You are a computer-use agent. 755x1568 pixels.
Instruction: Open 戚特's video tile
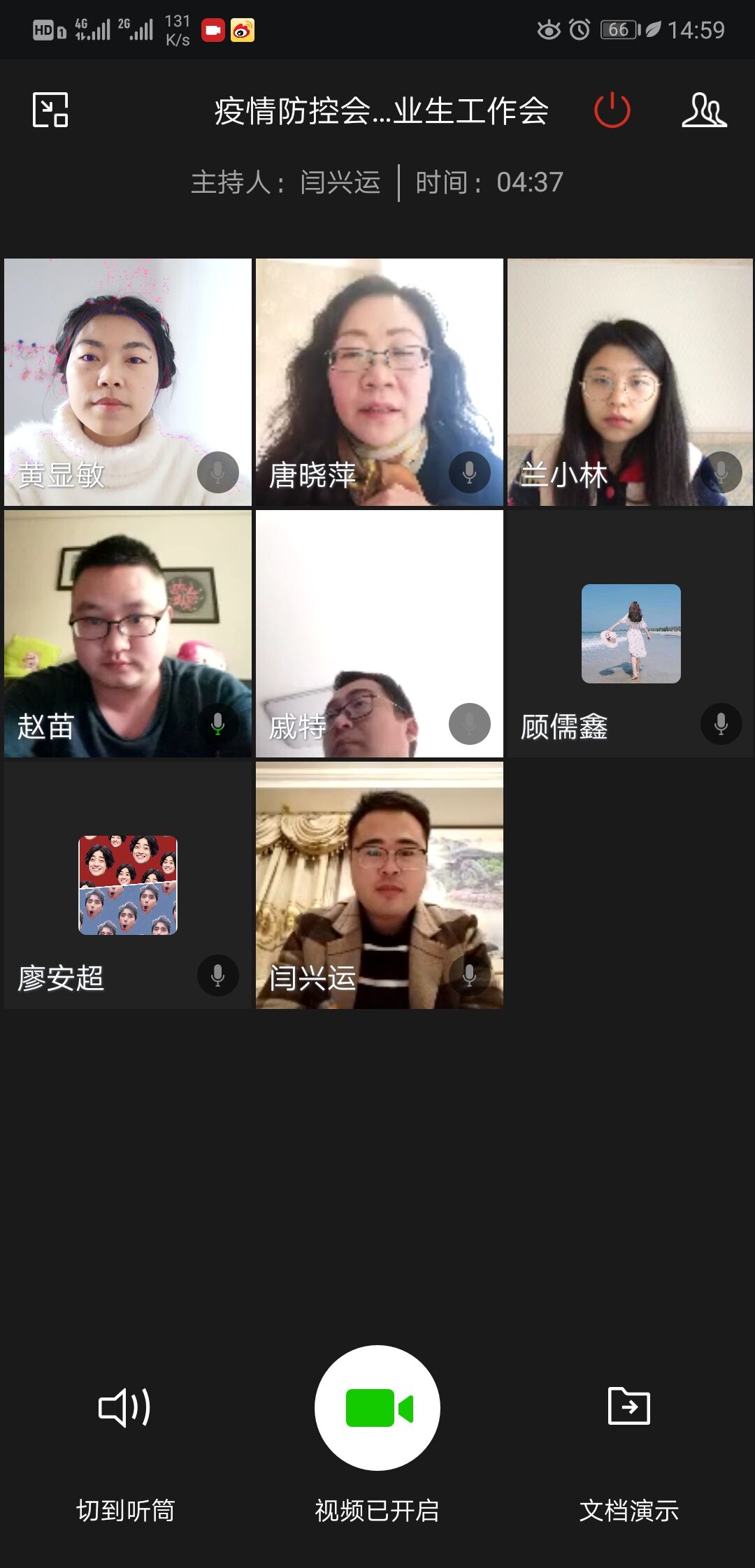[380, 634]
